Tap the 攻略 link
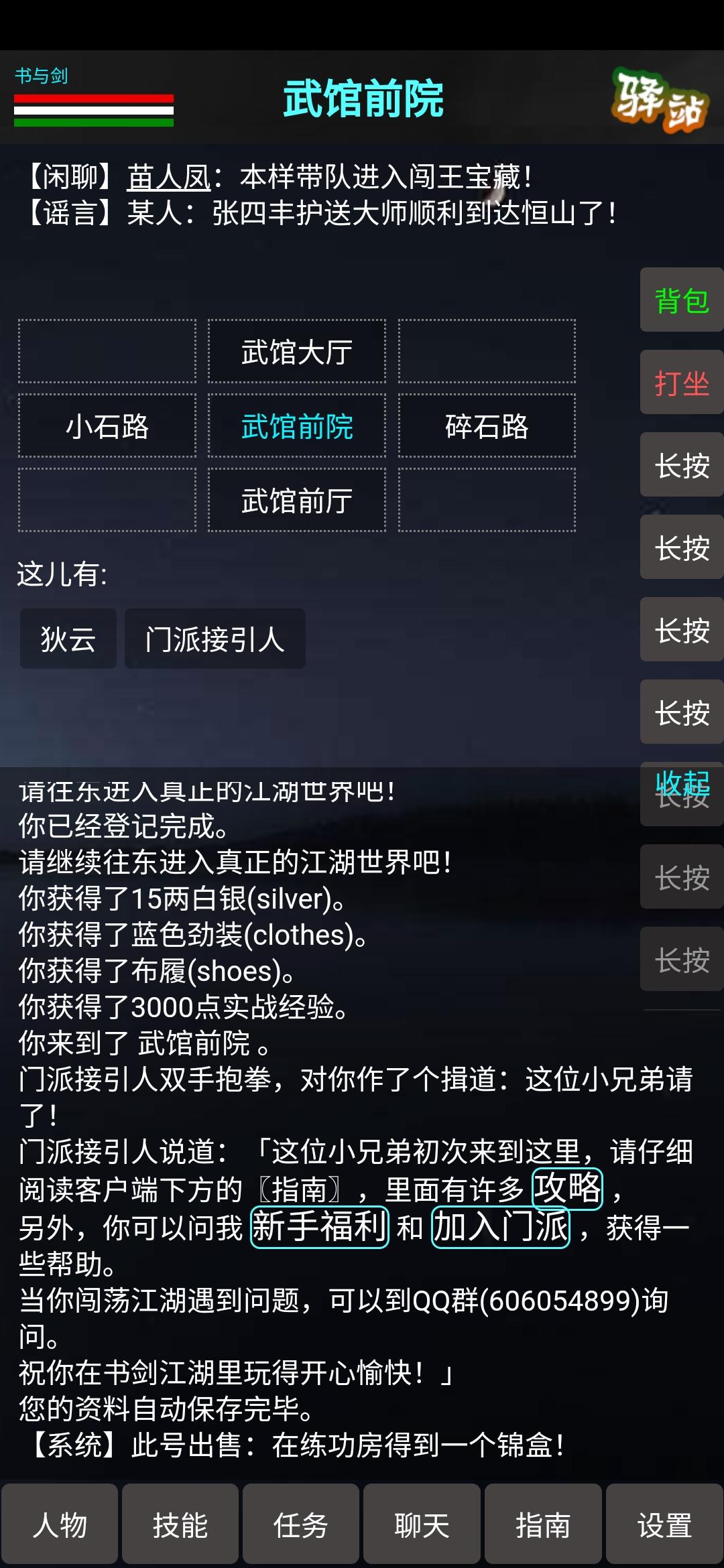Screen dimensions: 724x1568 coord(568,1189)
